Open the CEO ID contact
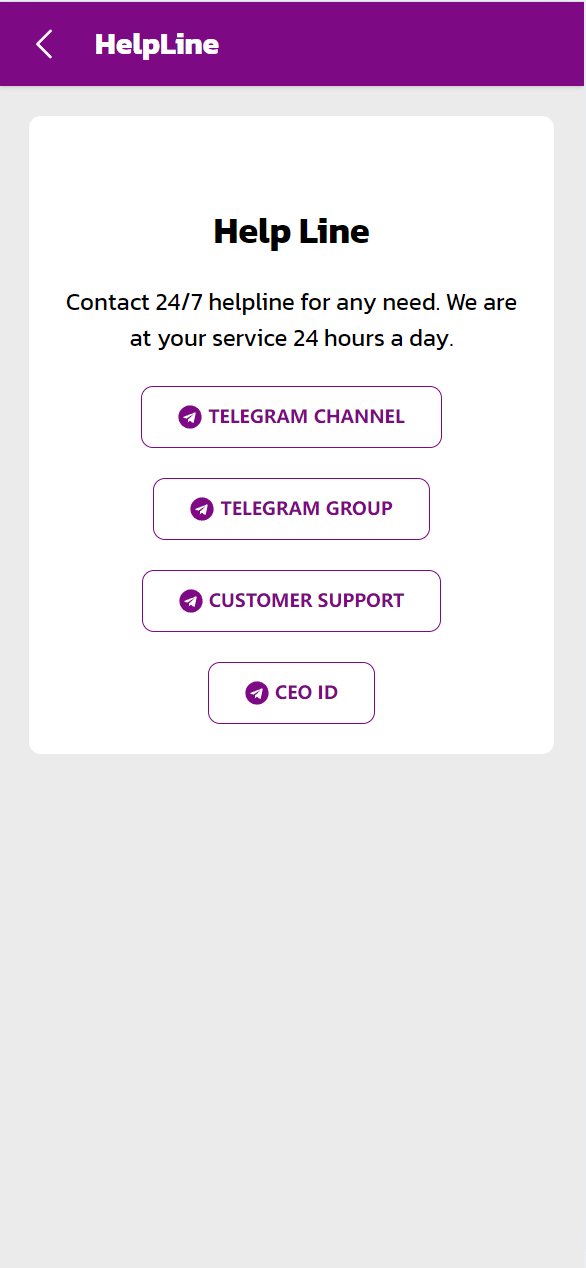The width and height of the screenshot is (586, 1268). tap(291, 693)
